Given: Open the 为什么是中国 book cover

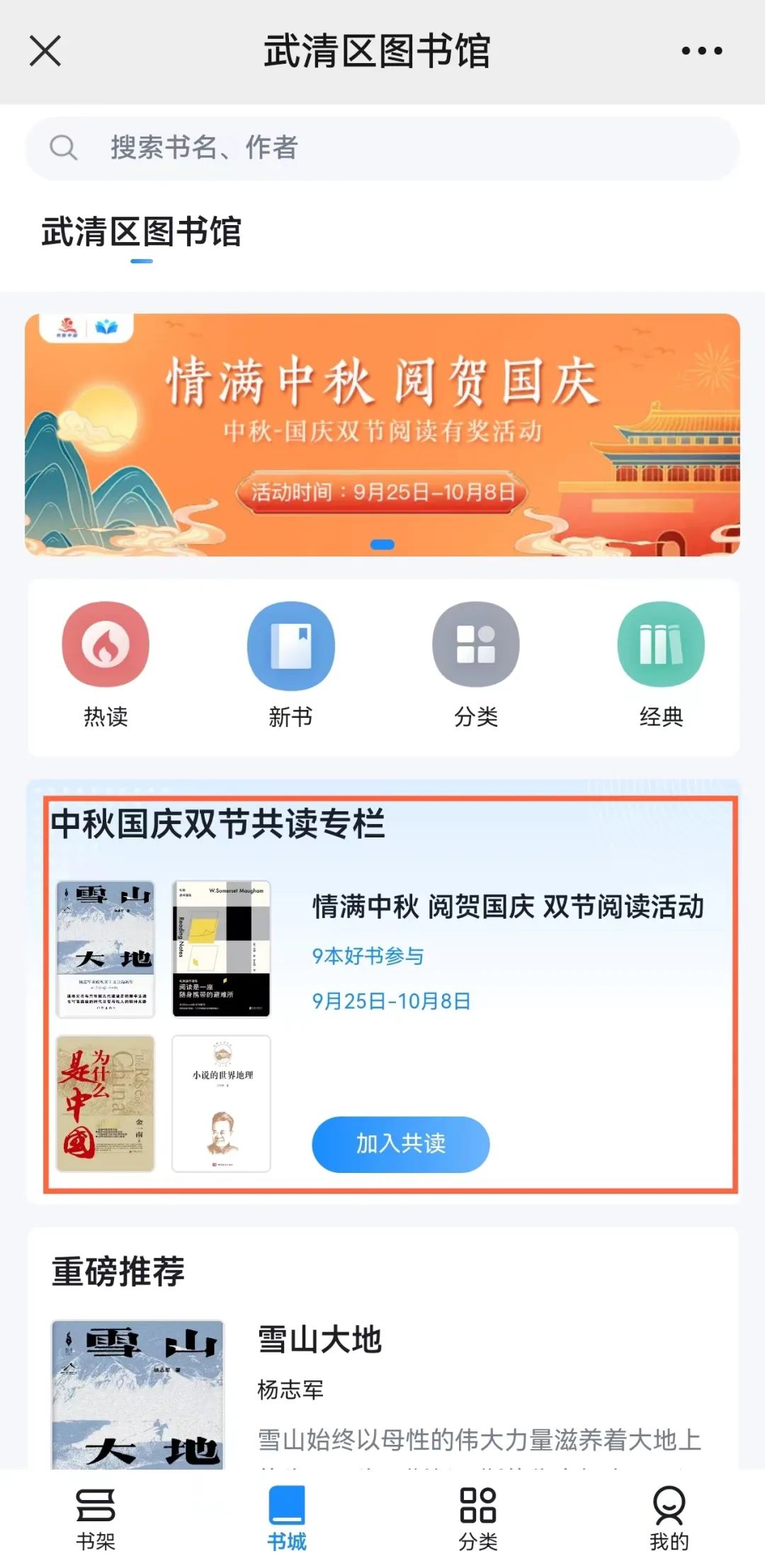Looking at the screenshot, I should point(106,1103).
